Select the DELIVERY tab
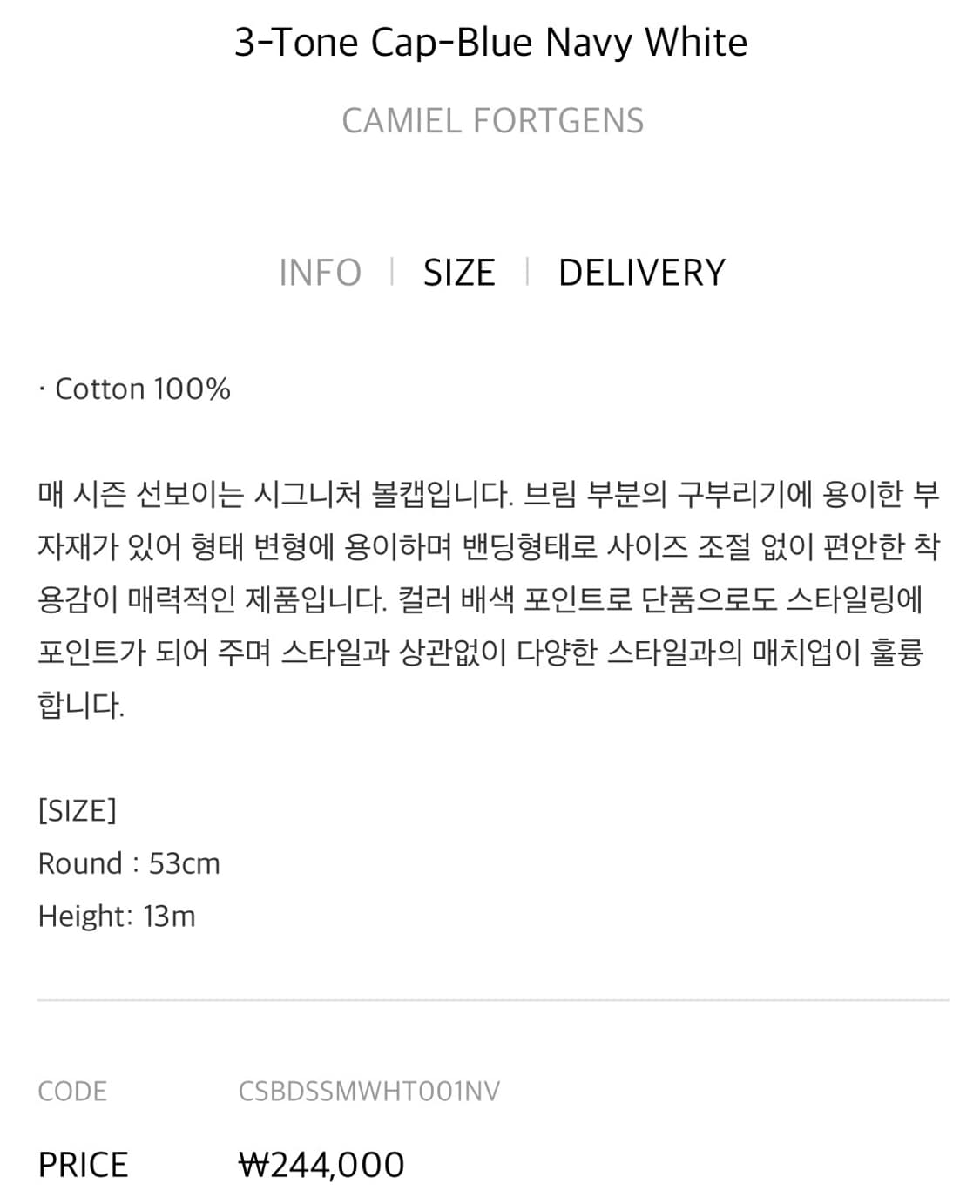980x1204 pixels. tap(641, 271)
